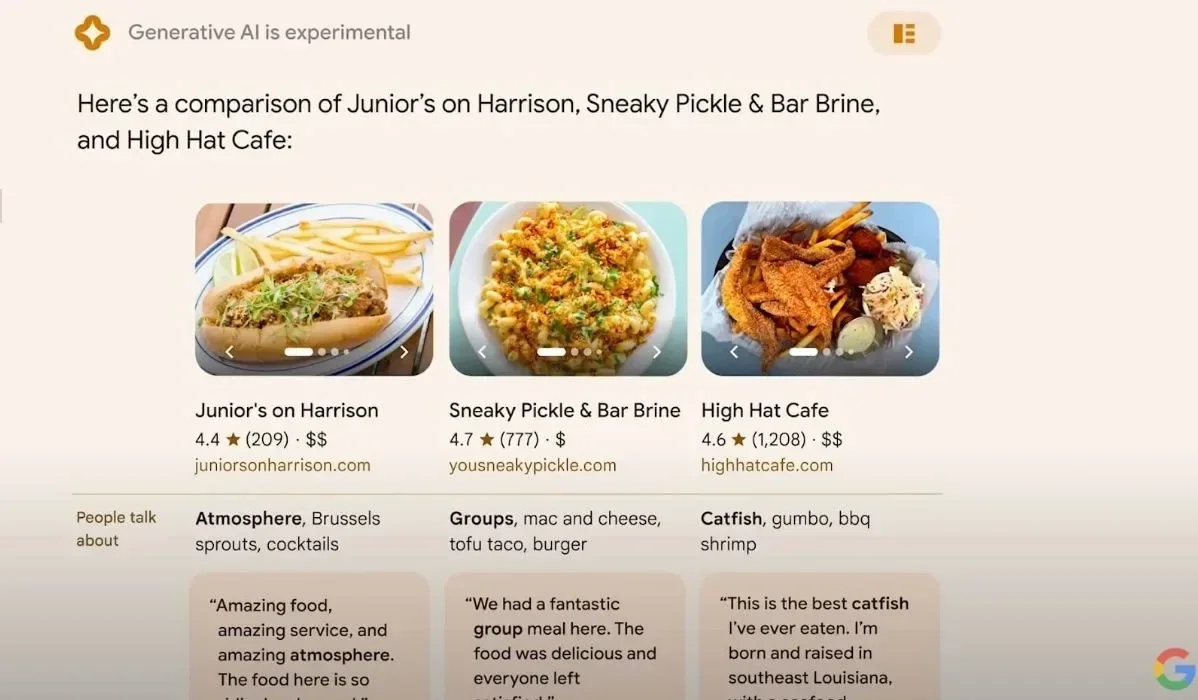Open Sneaky Pickle & Bar Brine listing
Image resolution: width=1198 pixels, height=700 pixels.
pos(564,410)
